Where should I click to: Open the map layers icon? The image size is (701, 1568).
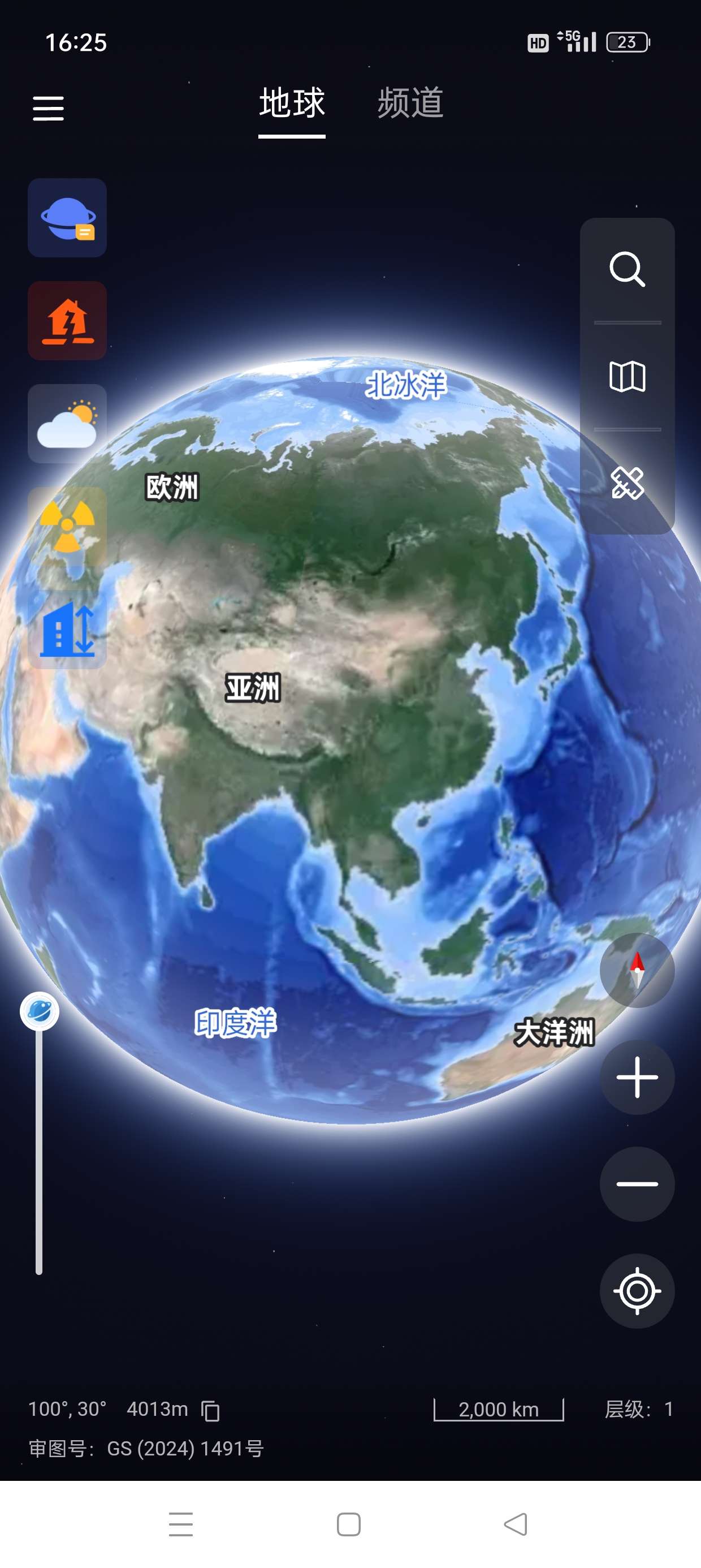coord(627,377)
